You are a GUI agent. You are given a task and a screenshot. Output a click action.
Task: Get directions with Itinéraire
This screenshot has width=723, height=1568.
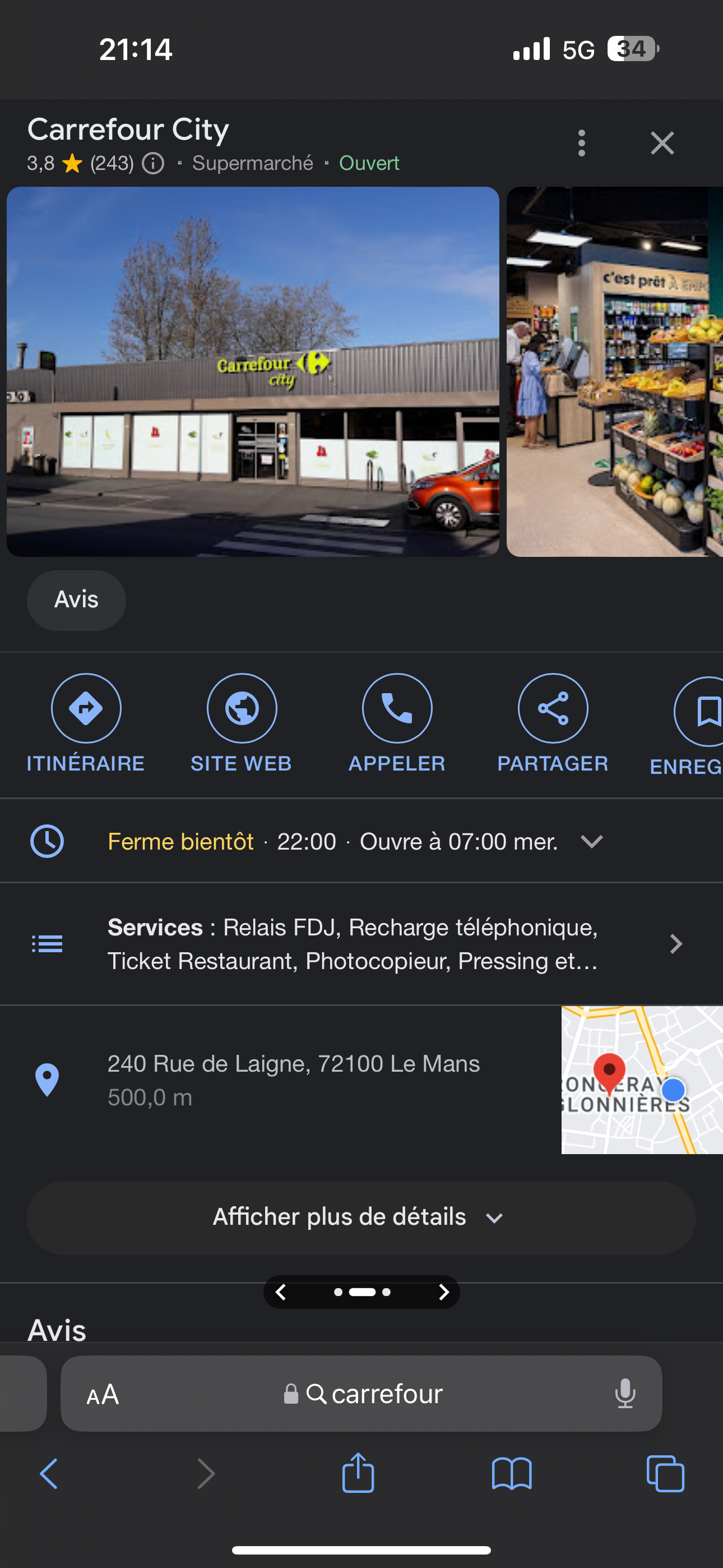tap(86, 708)
